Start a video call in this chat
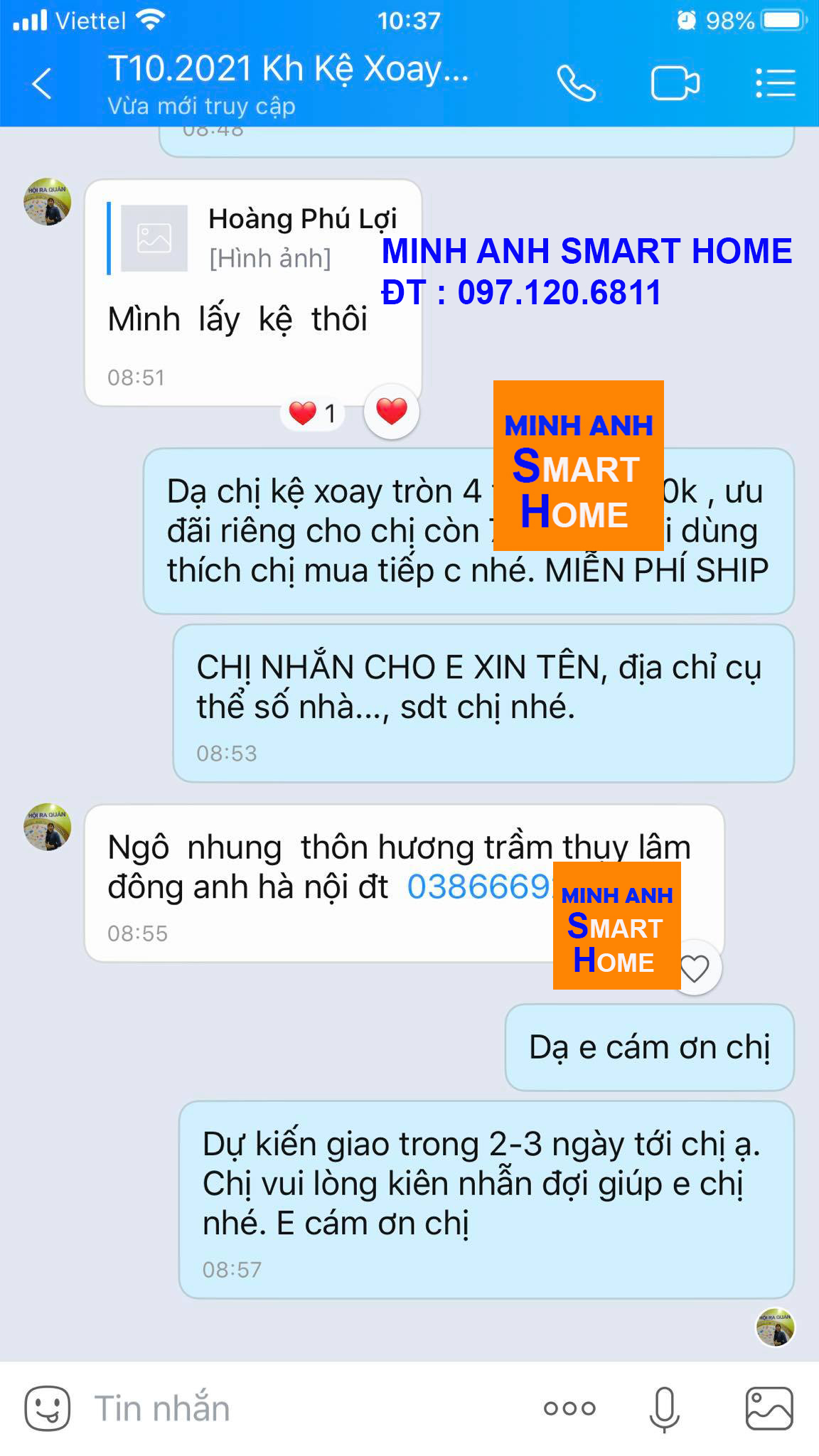 coord(675,84)
